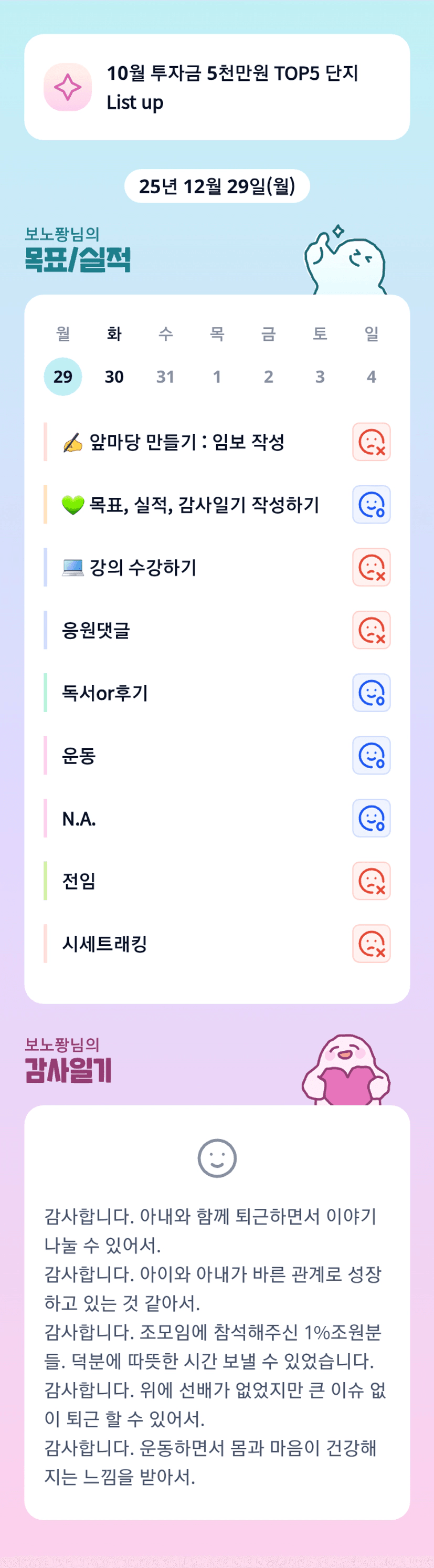
Task: Toggle status face for 운동
Action: point(372,756)
